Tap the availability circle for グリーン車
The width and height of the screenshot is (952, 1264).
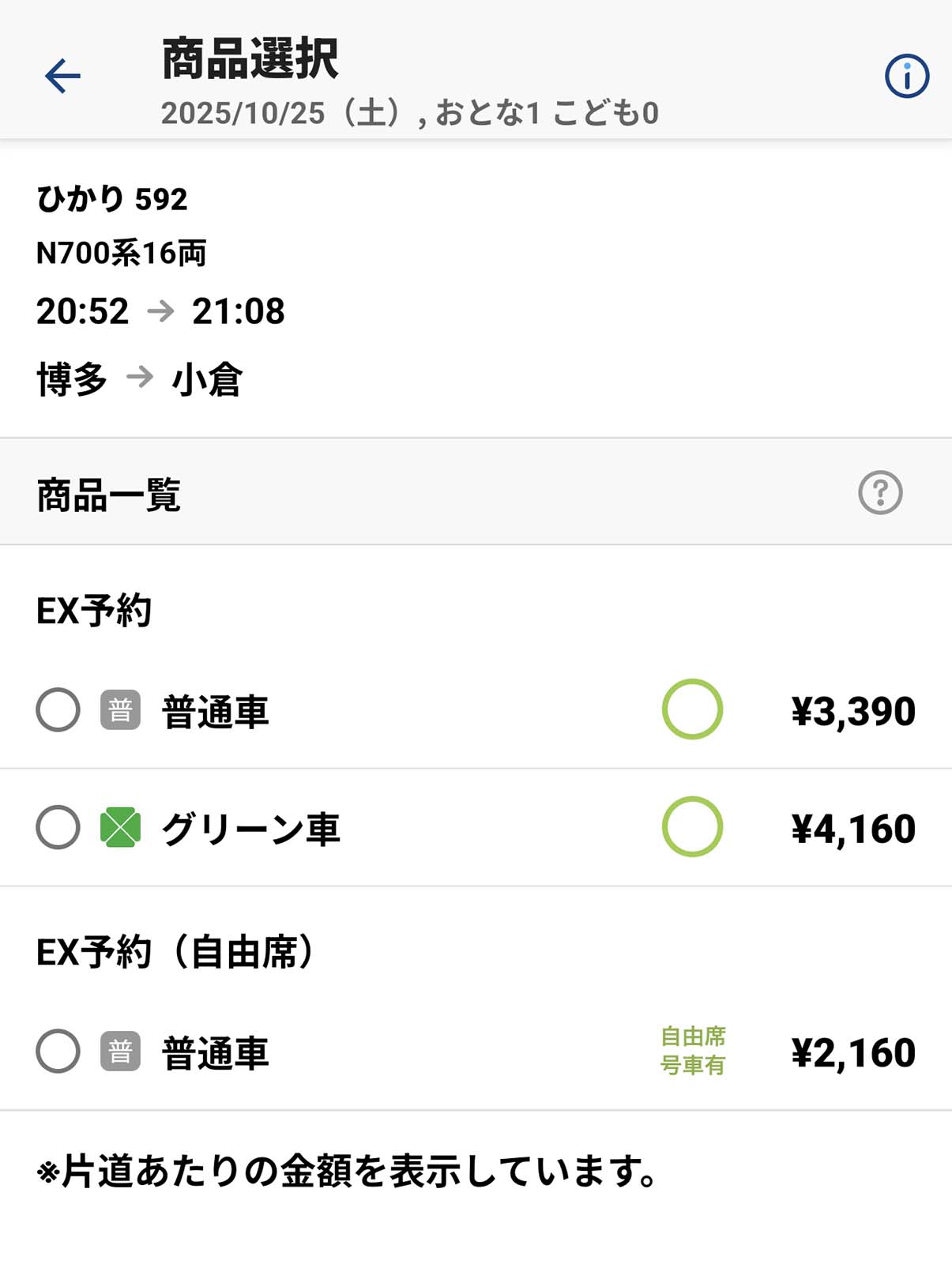pos(693,828)
